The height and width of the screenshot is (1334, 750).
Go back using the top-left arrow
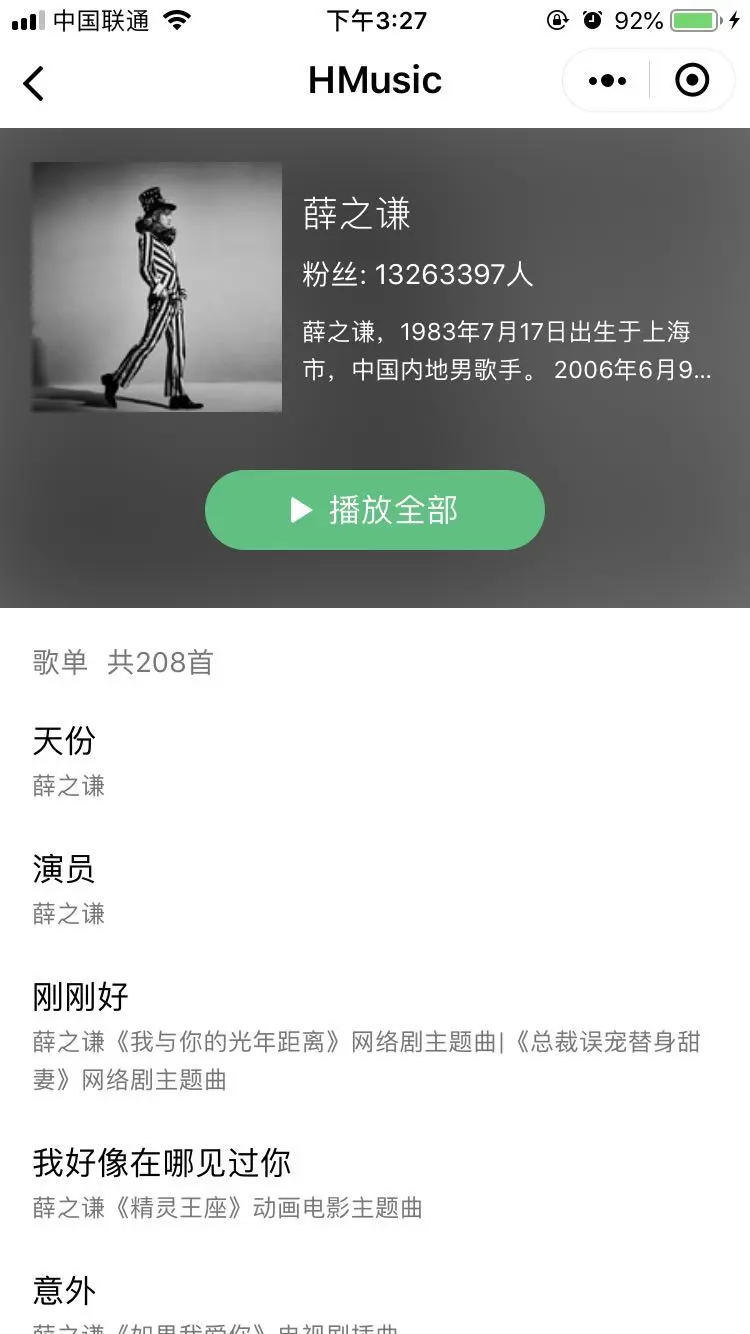(x=34, y=83)
